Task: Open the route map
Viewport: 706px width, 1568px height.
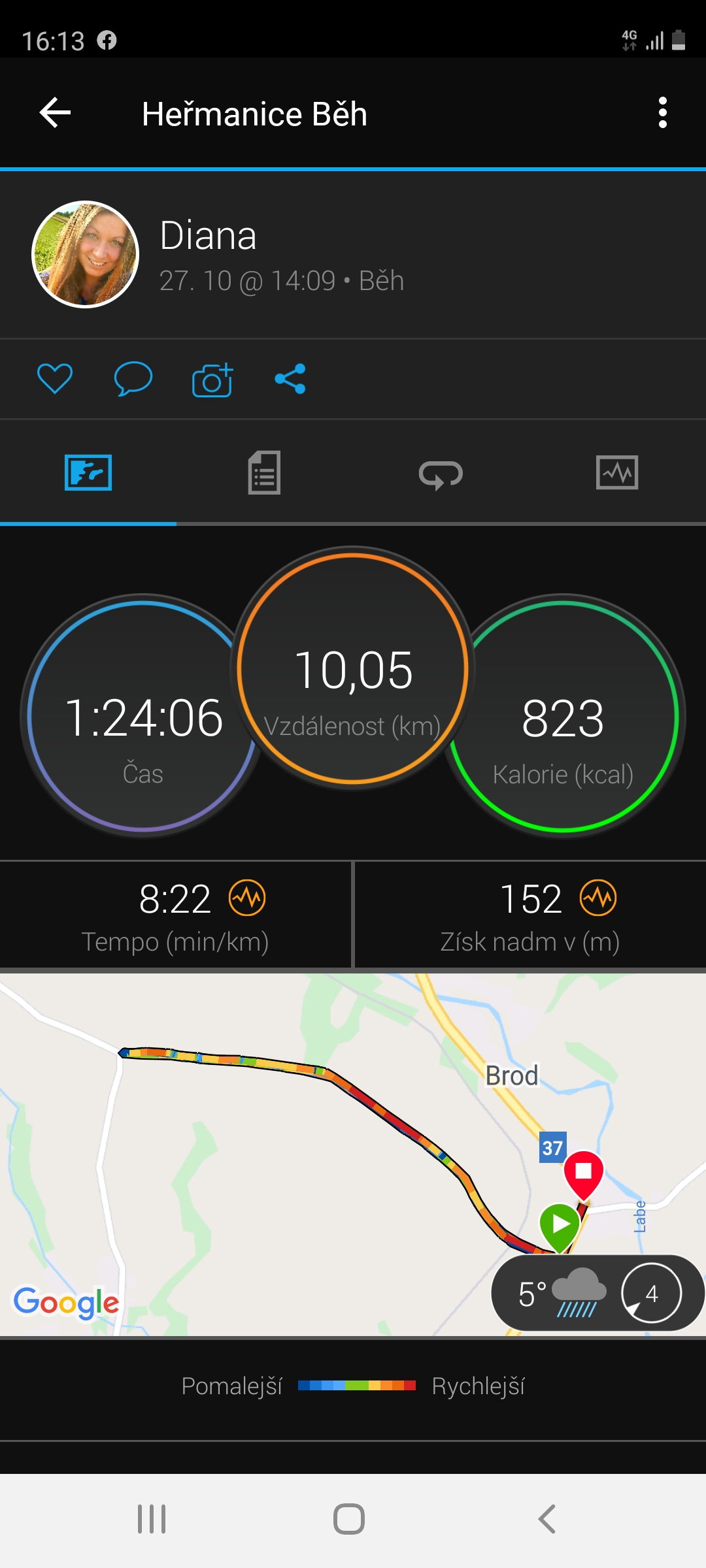Action: (x=353, y=1154)
